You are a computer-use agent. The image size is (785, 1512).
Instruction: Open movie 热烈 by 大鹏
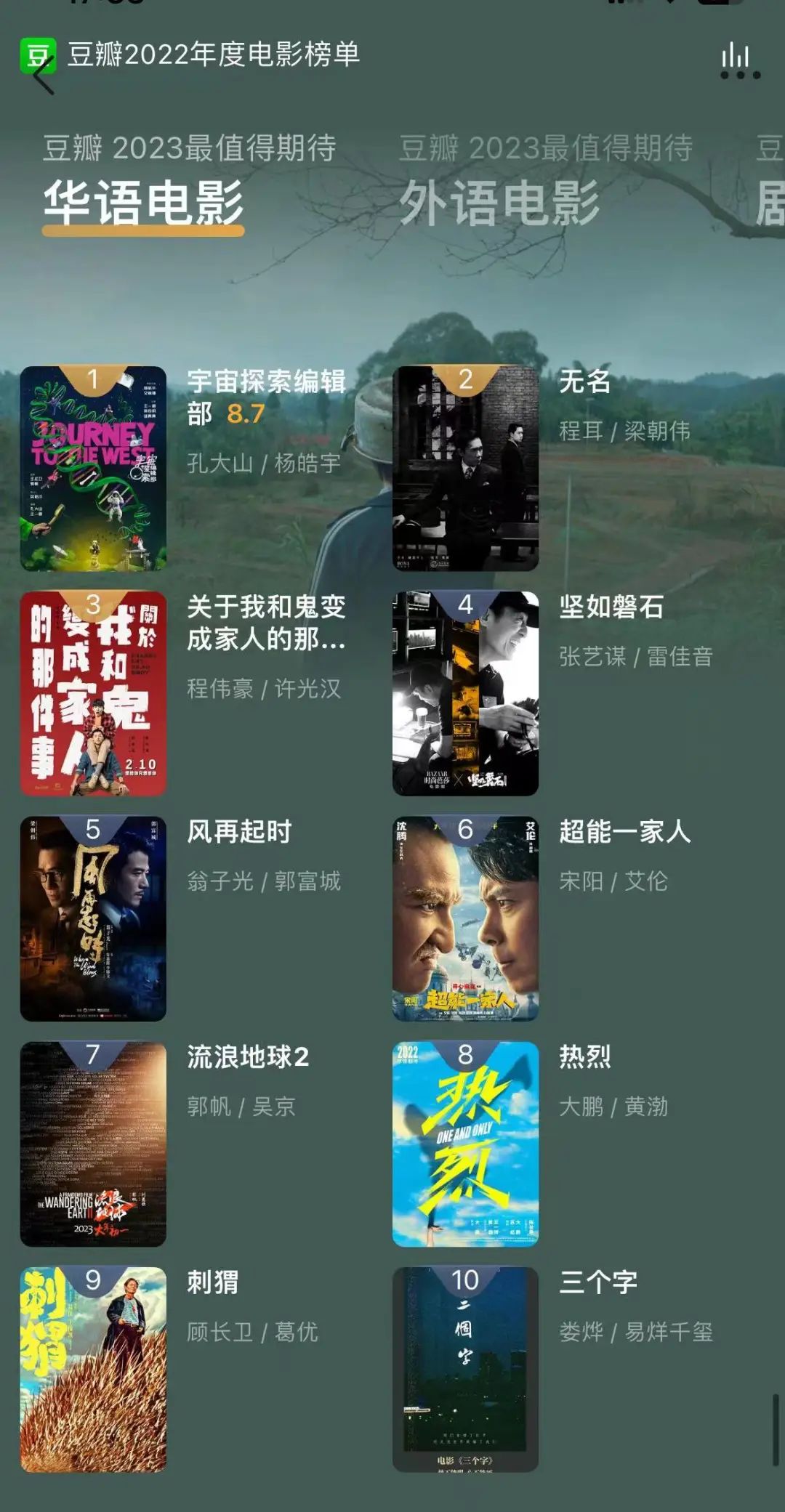coord(465,1144)
